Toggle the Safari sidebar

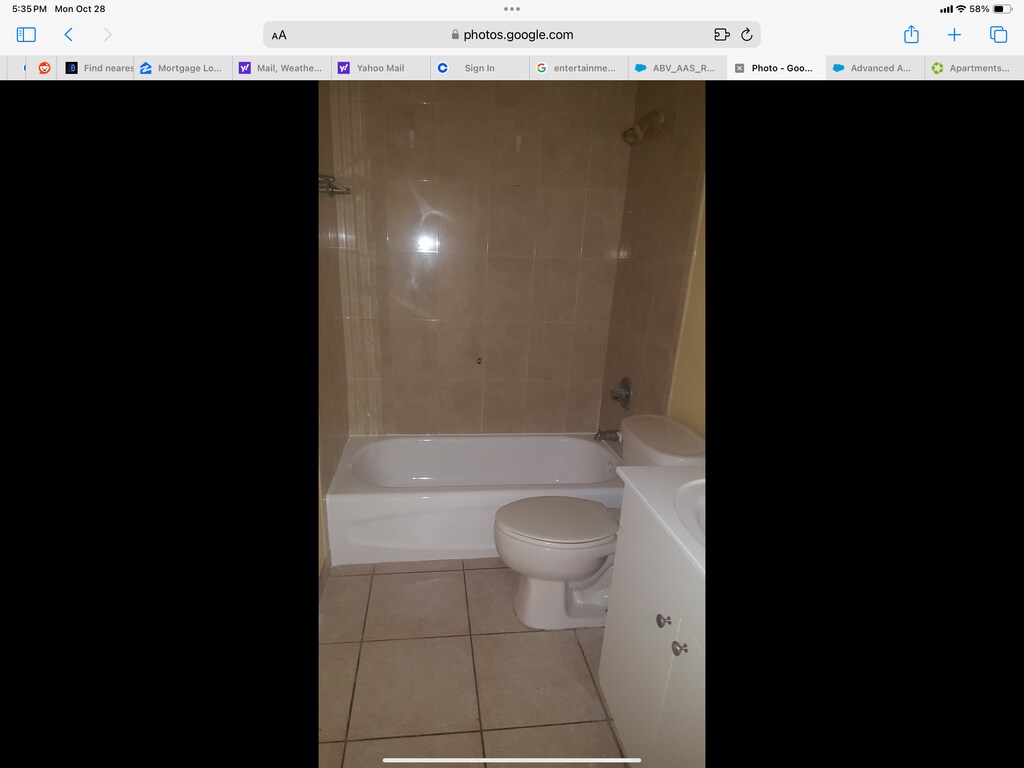click(x=26, y=35)
